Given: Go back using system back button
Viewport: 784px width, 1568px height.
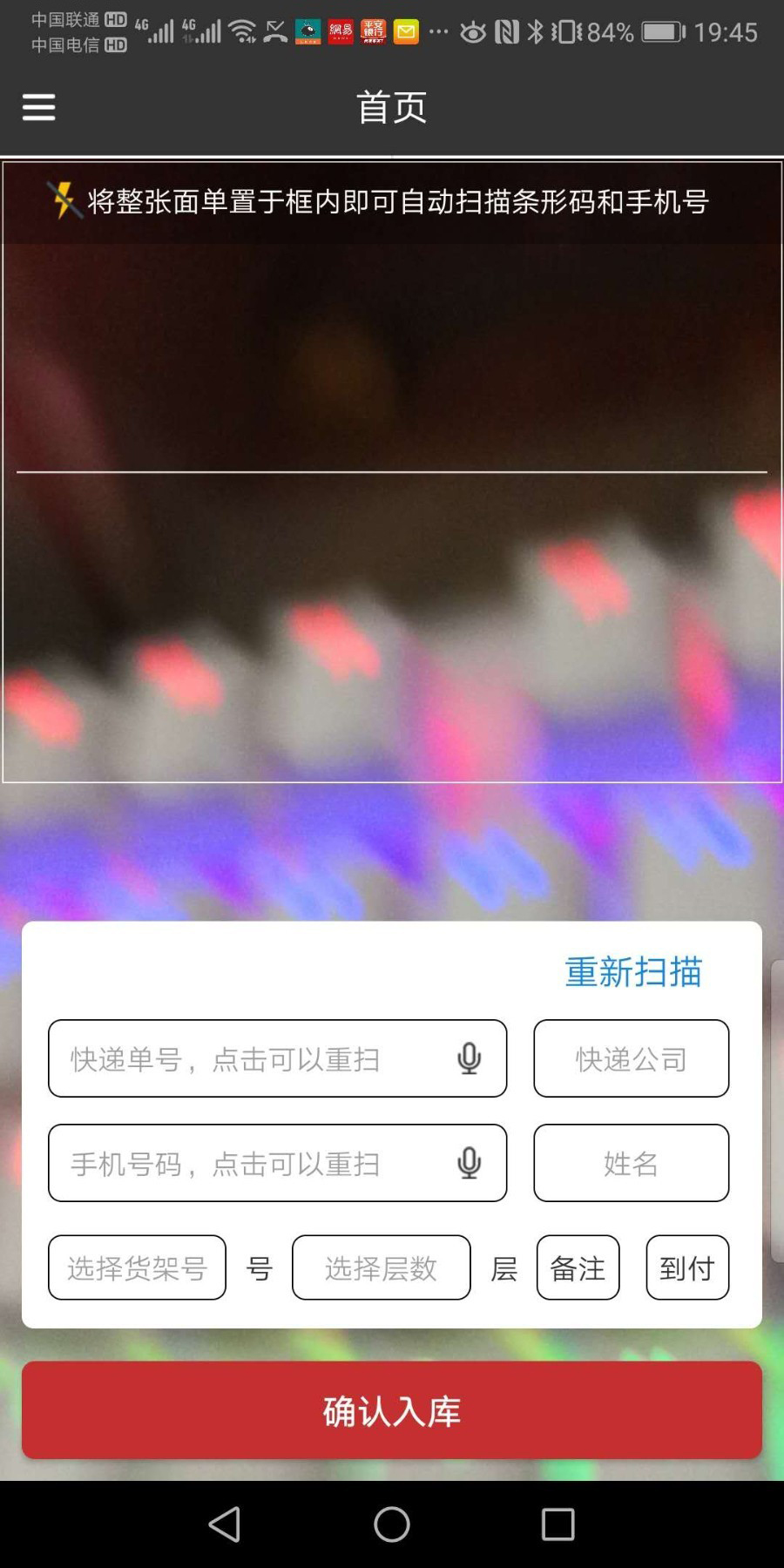Looking at the screenshot, I should click(x=225, y=1524).
